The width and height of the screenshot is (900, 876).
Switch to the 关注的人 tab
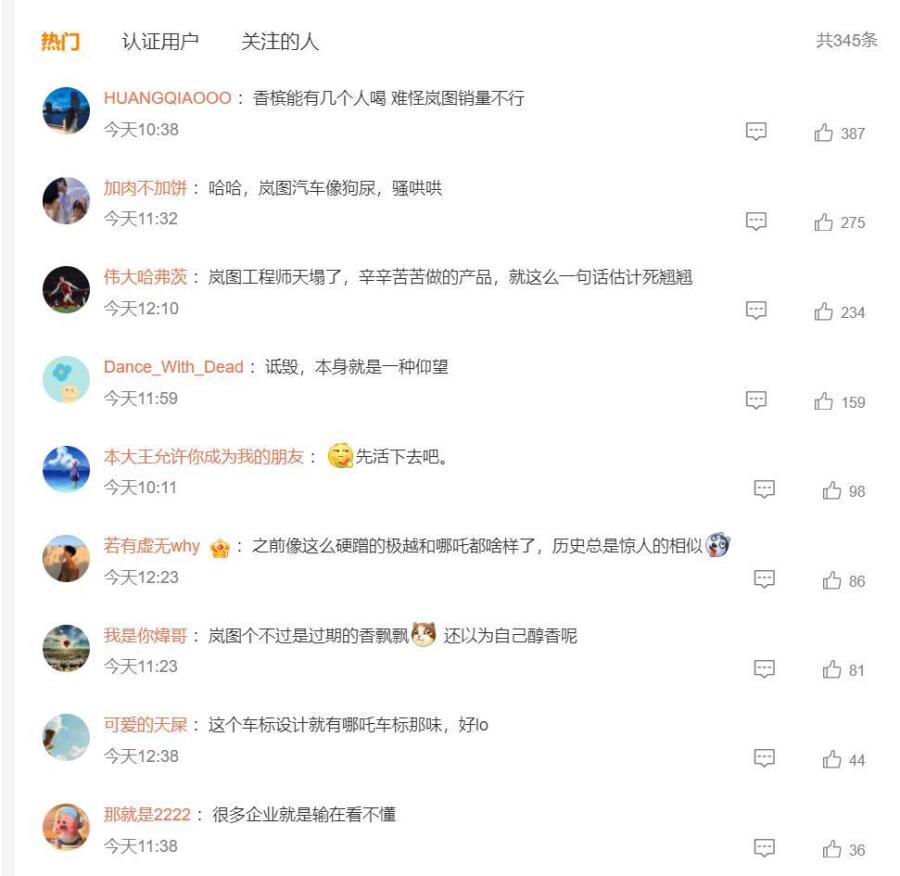(x=279, y=42)
